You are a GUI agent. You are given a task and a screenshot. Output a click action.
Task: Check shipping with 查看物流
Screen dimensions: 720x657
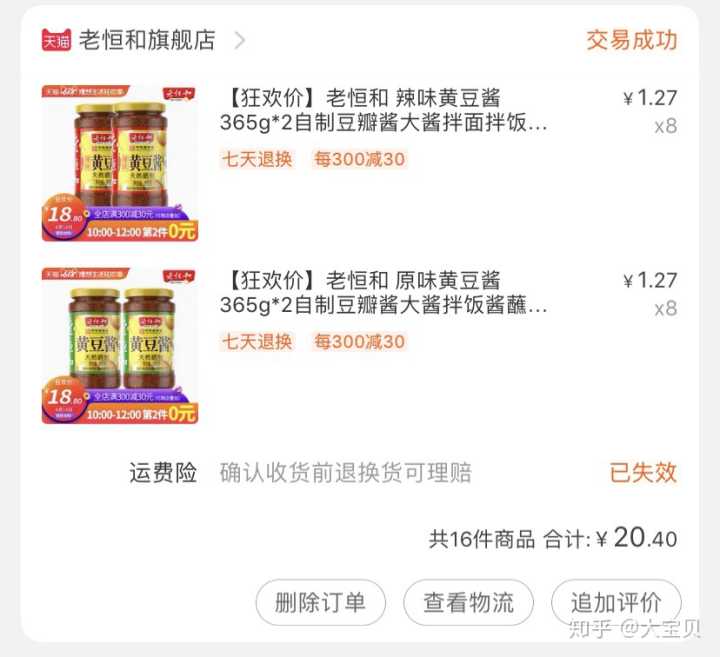468,602
